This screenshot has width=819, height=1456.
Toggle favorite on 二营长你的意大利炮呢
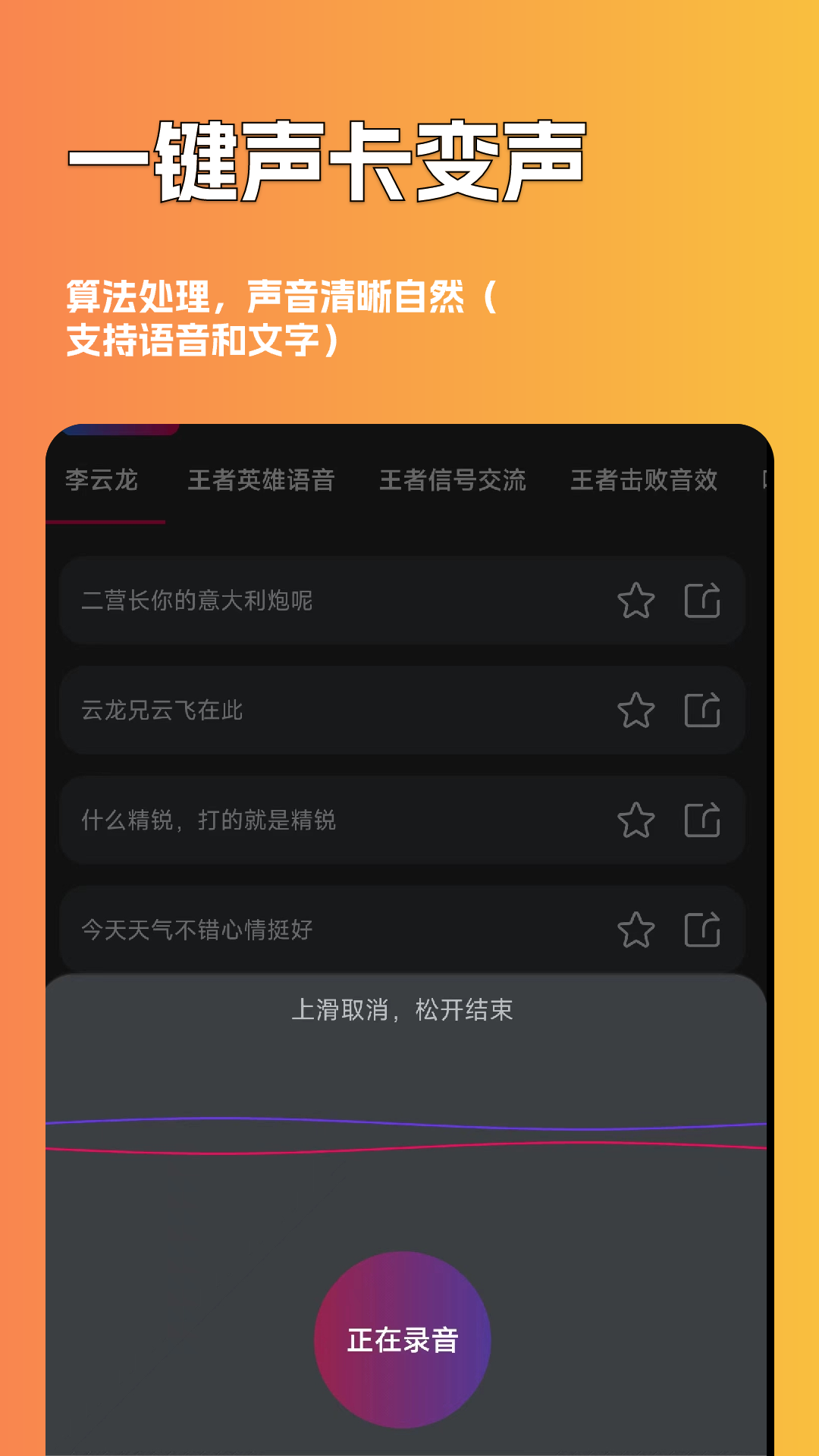coord(635,601)
